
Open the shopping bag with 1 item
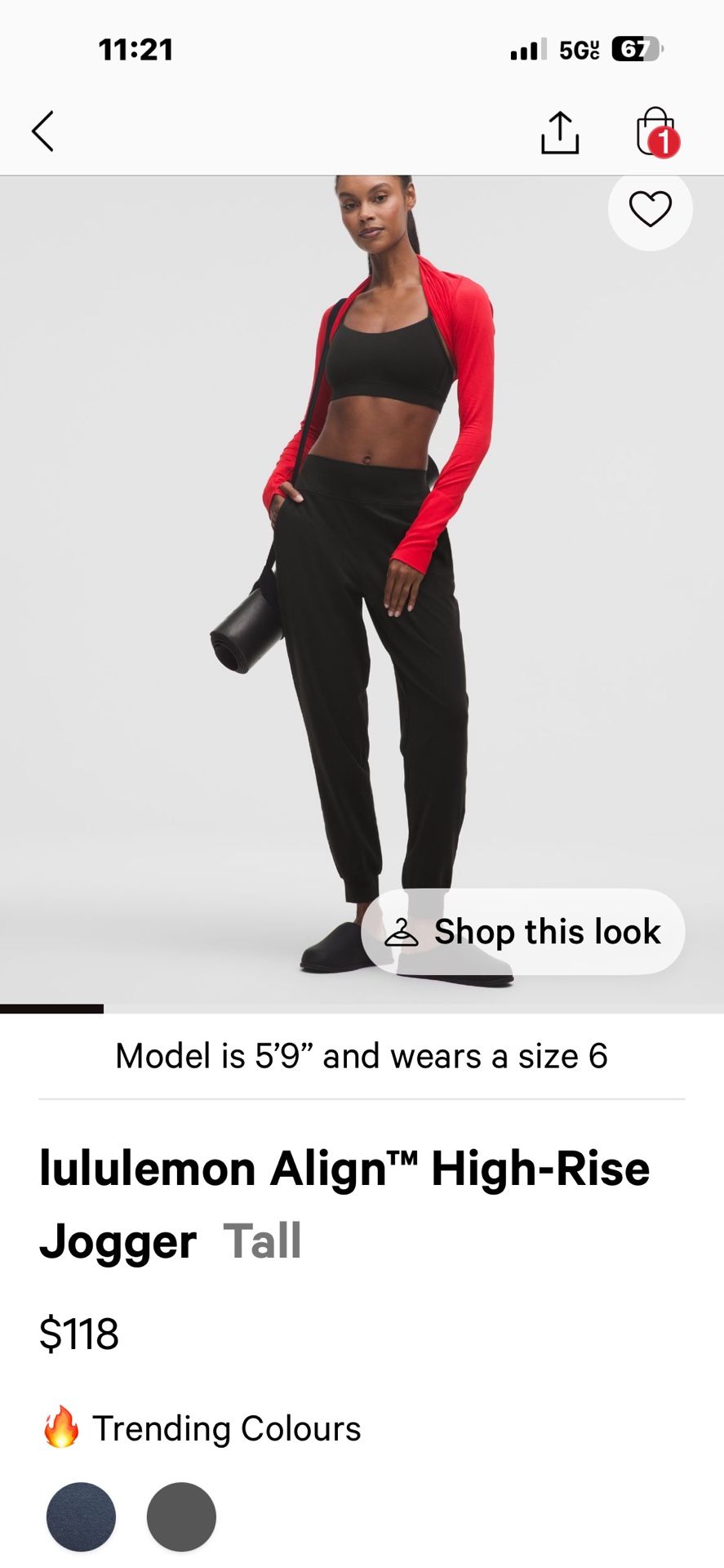click(655, 131)
